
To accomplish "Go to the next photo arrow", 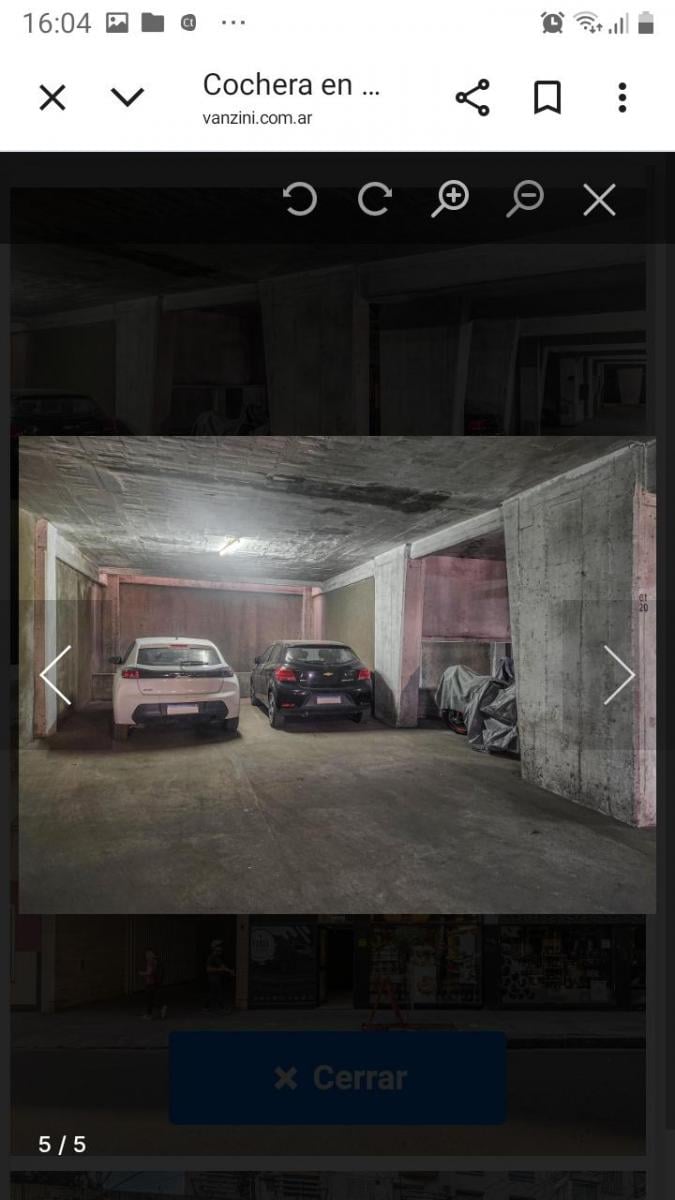I will (x=618, y=675).
